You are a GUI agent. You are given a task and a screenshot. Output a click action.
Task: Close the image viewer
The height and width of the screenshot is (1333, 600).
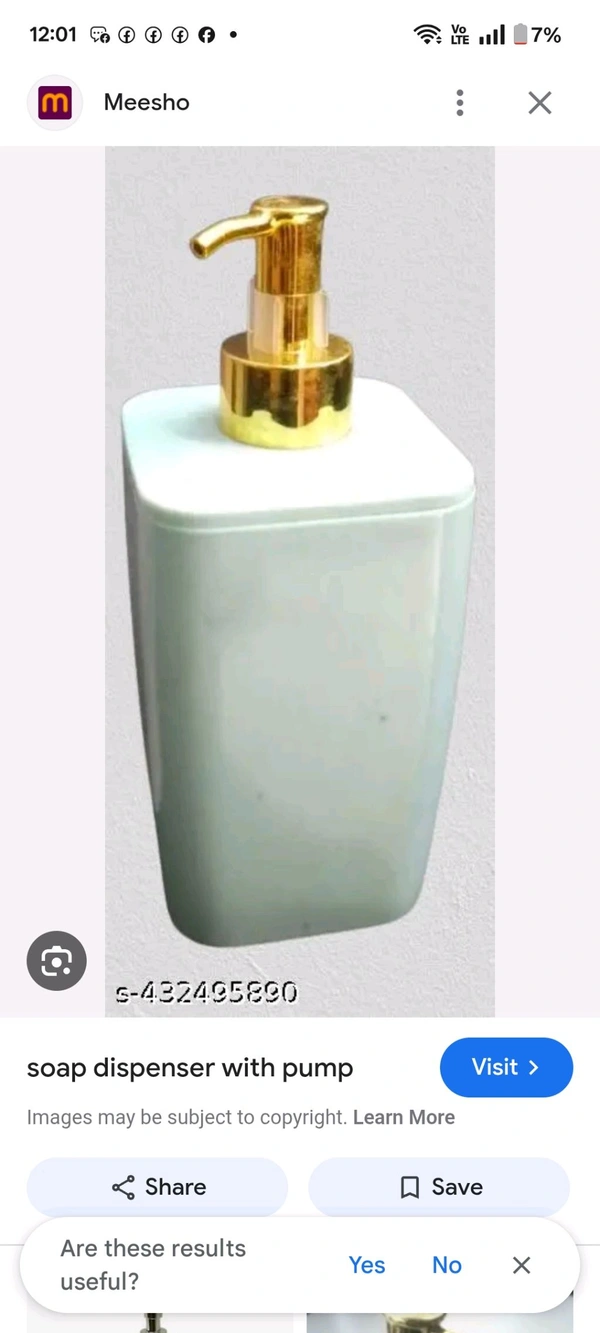540,102
